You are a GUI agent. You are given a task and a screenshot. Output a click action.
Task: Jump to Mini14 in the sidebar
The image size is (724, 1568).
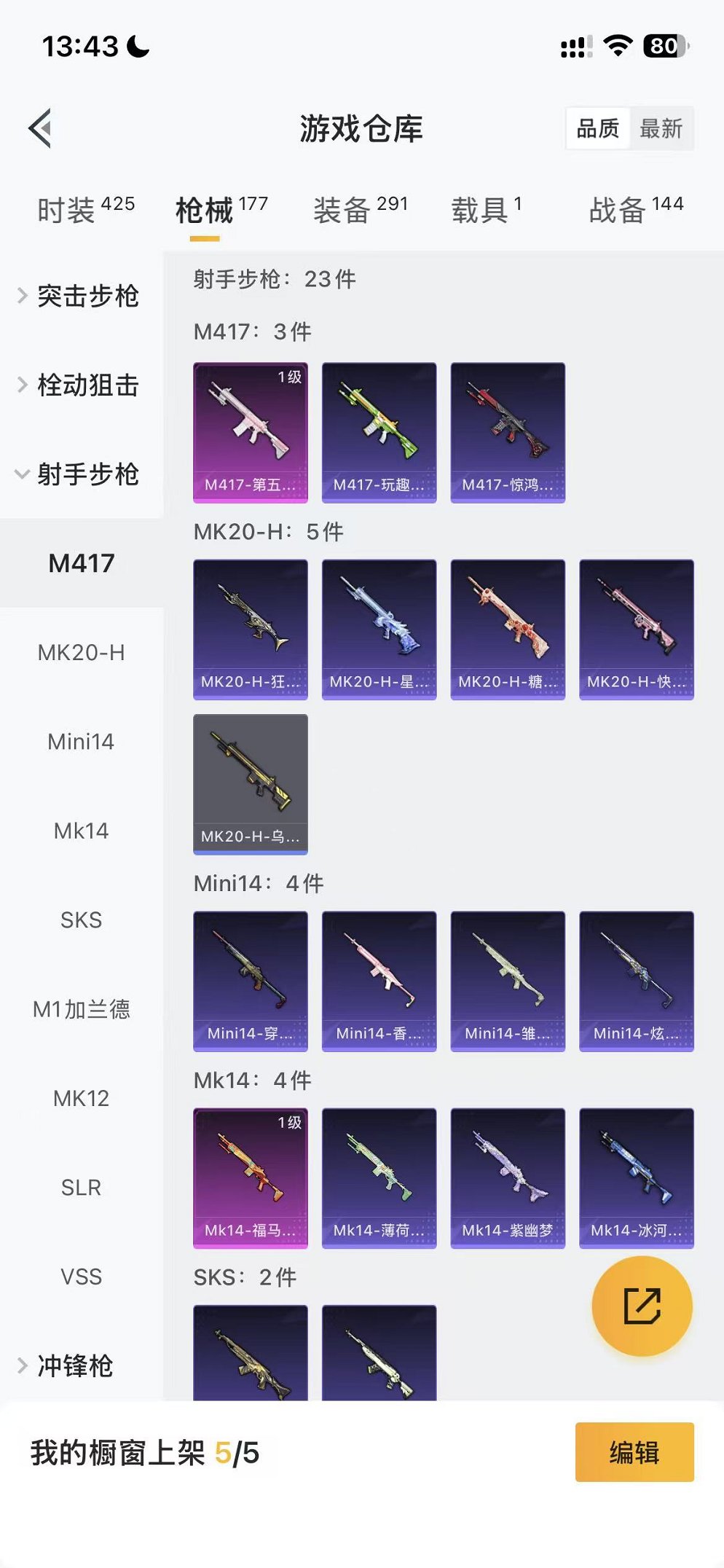click(81, 742)
